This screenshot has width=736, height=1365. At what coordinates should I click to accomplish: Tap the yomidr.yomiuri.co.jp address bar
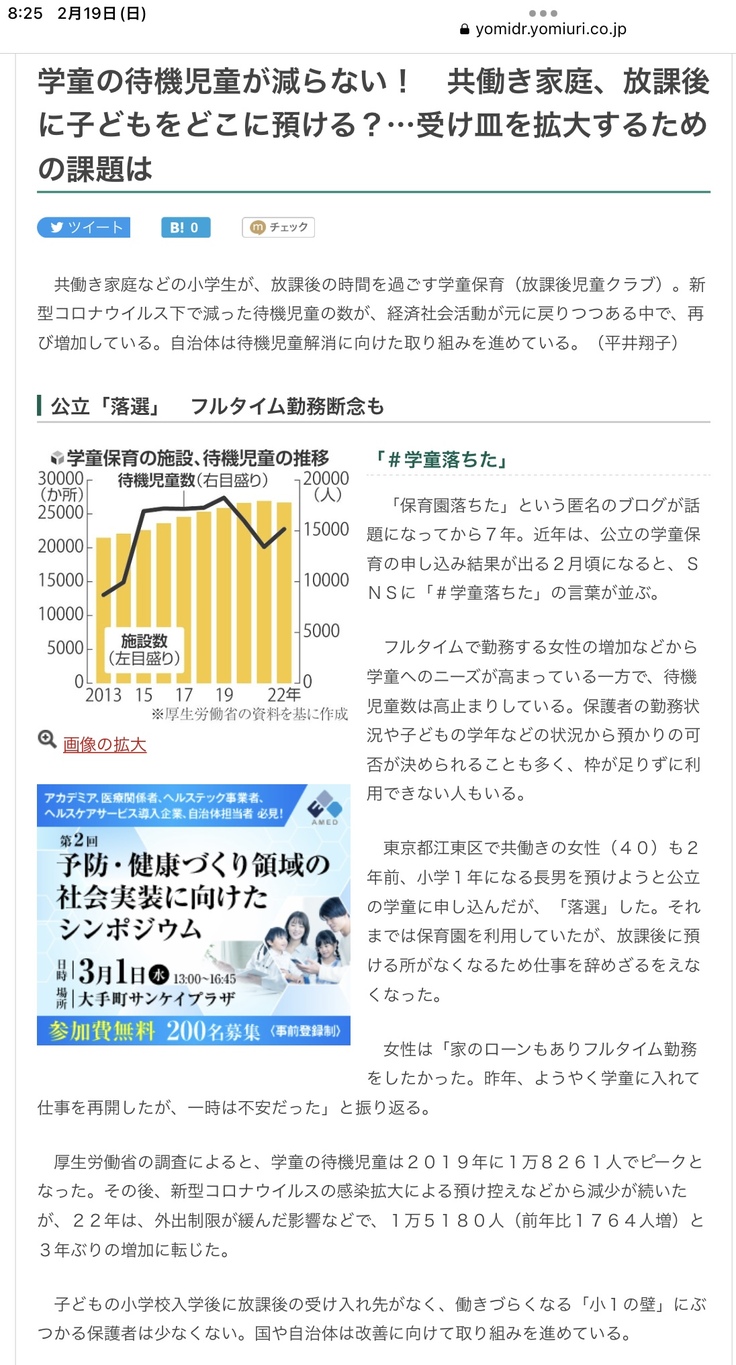(x=543, y=29)
